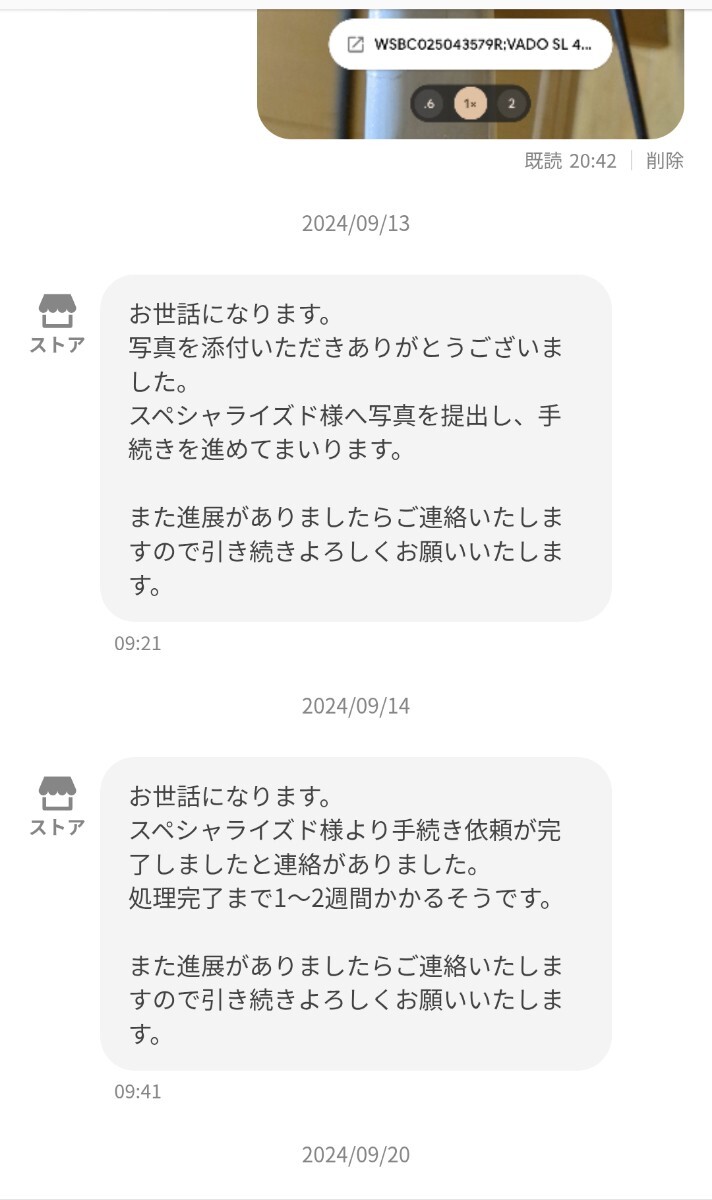
Task: Tap 削除 to delete the sent photo
Action: (x=664, y=161)
